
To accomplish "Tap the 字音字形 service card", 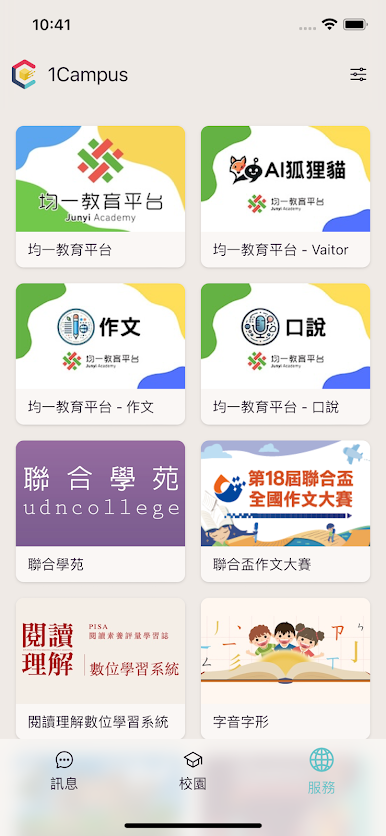I will click(x=285, y=668).
